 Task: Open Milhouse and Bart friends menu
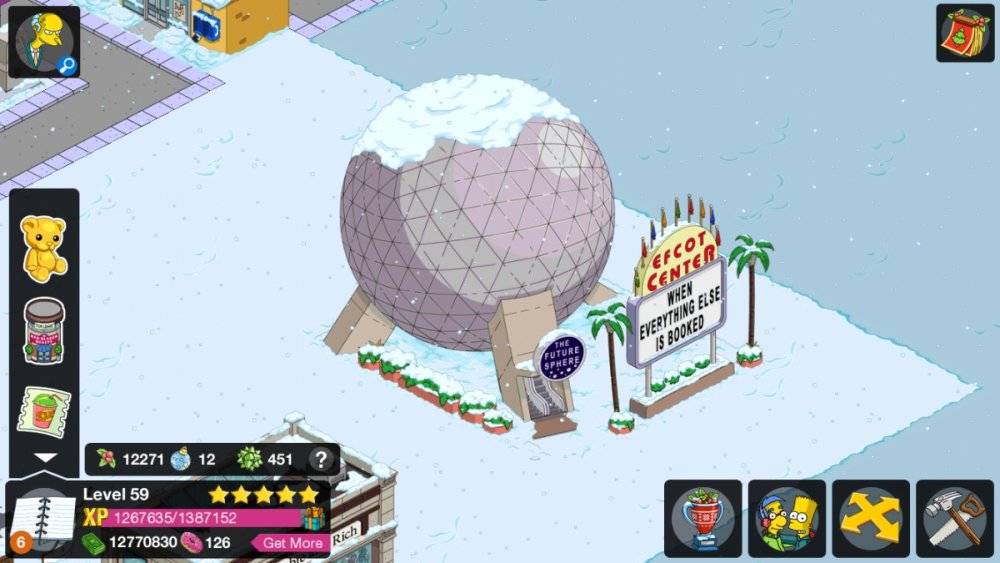click(787, 518)
